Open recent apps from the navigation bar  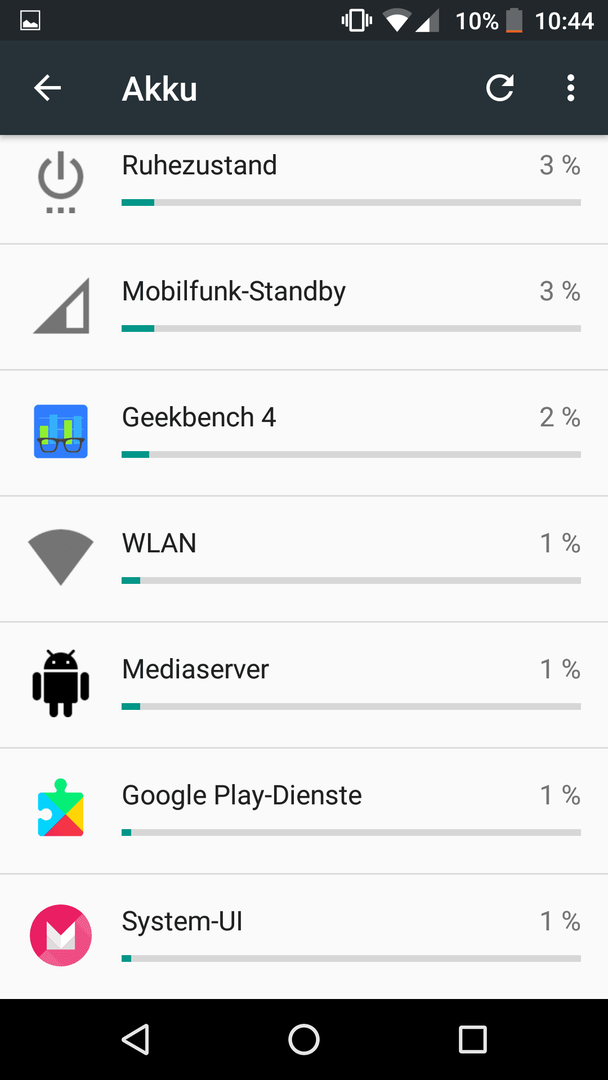(x=472, y=1039)
